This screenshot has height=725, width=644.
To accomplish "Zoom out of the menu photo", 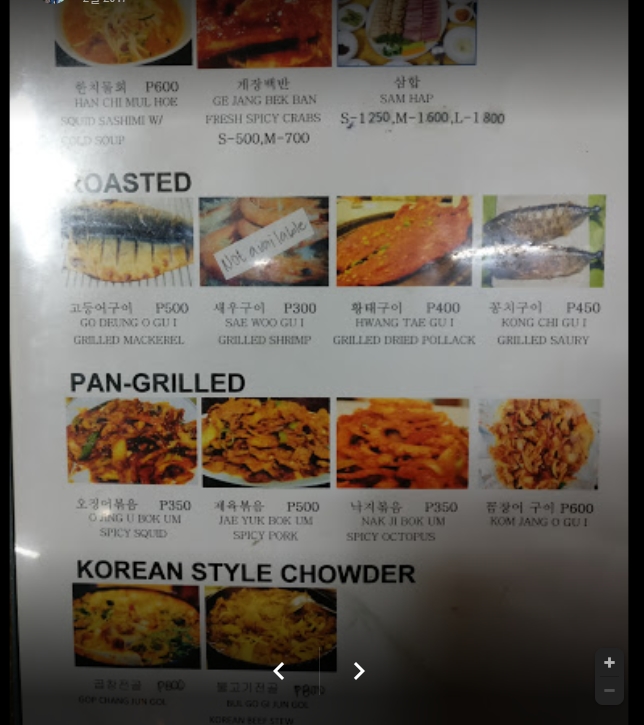I will coord(609,691).
